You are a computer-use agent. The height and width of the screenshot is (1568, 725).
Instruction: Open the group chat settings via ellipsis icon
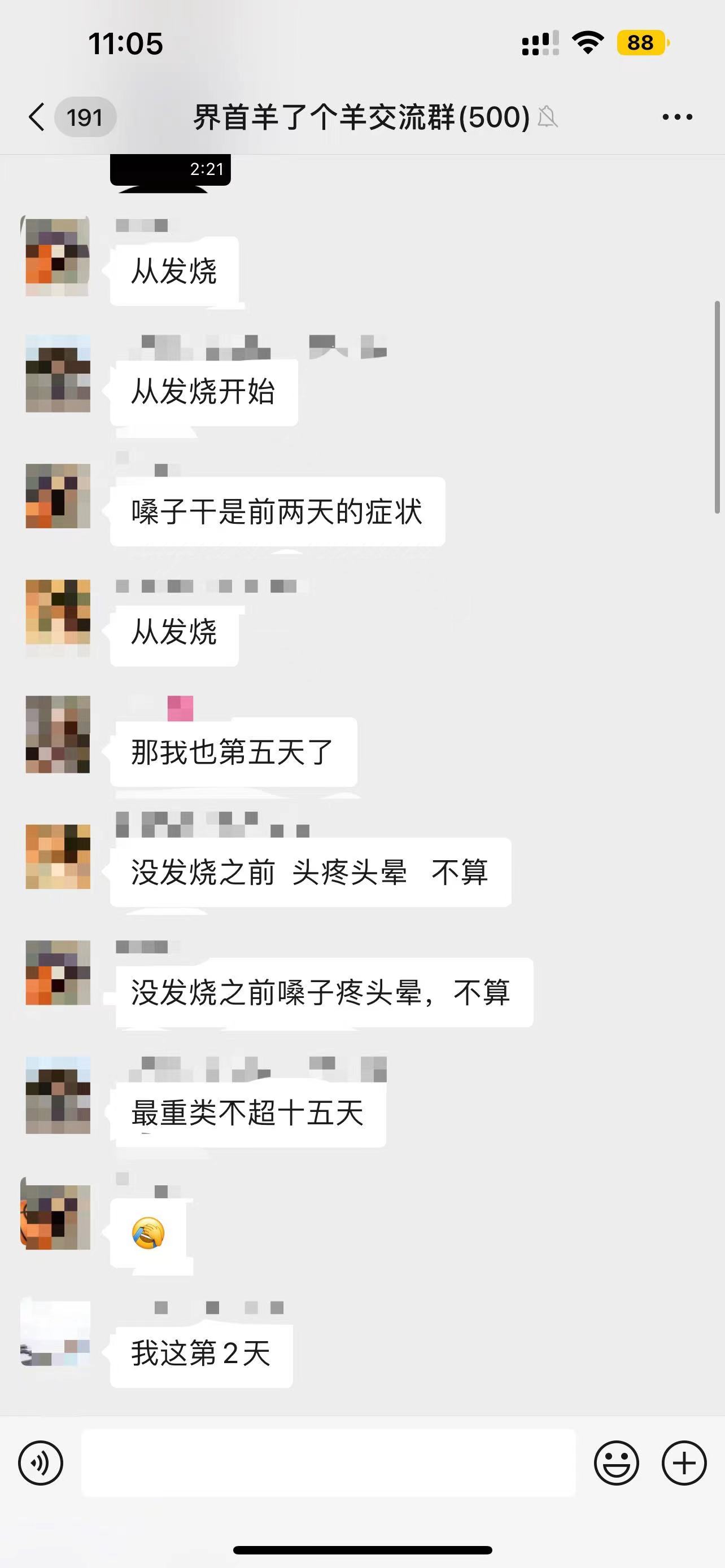[678, 116]
